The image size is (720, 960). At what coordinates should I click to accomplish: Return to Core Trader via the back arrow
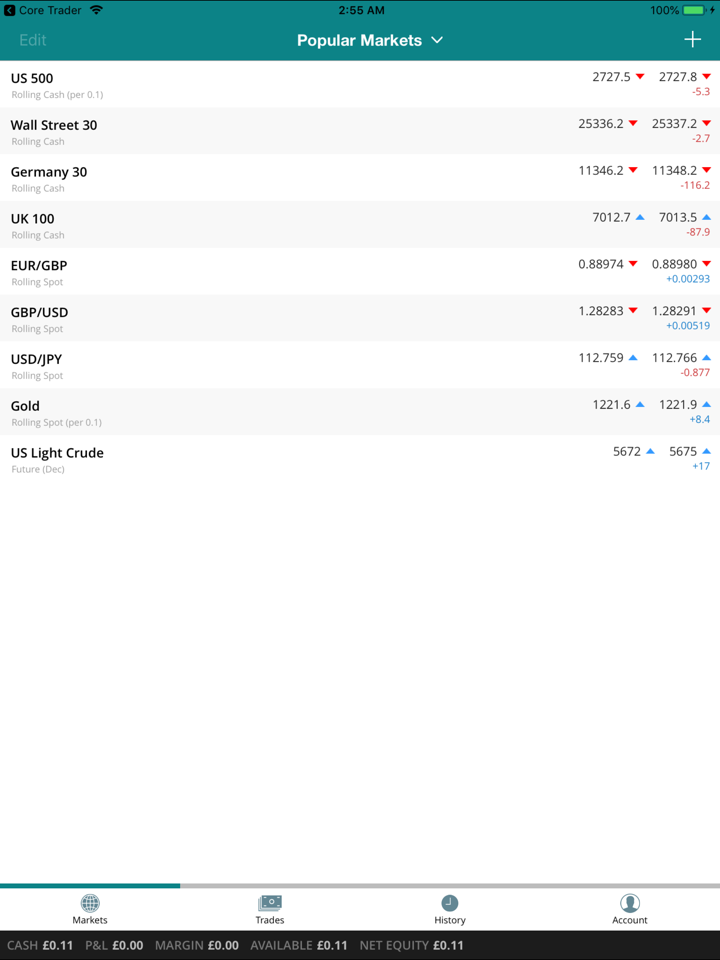click(10, 10)
